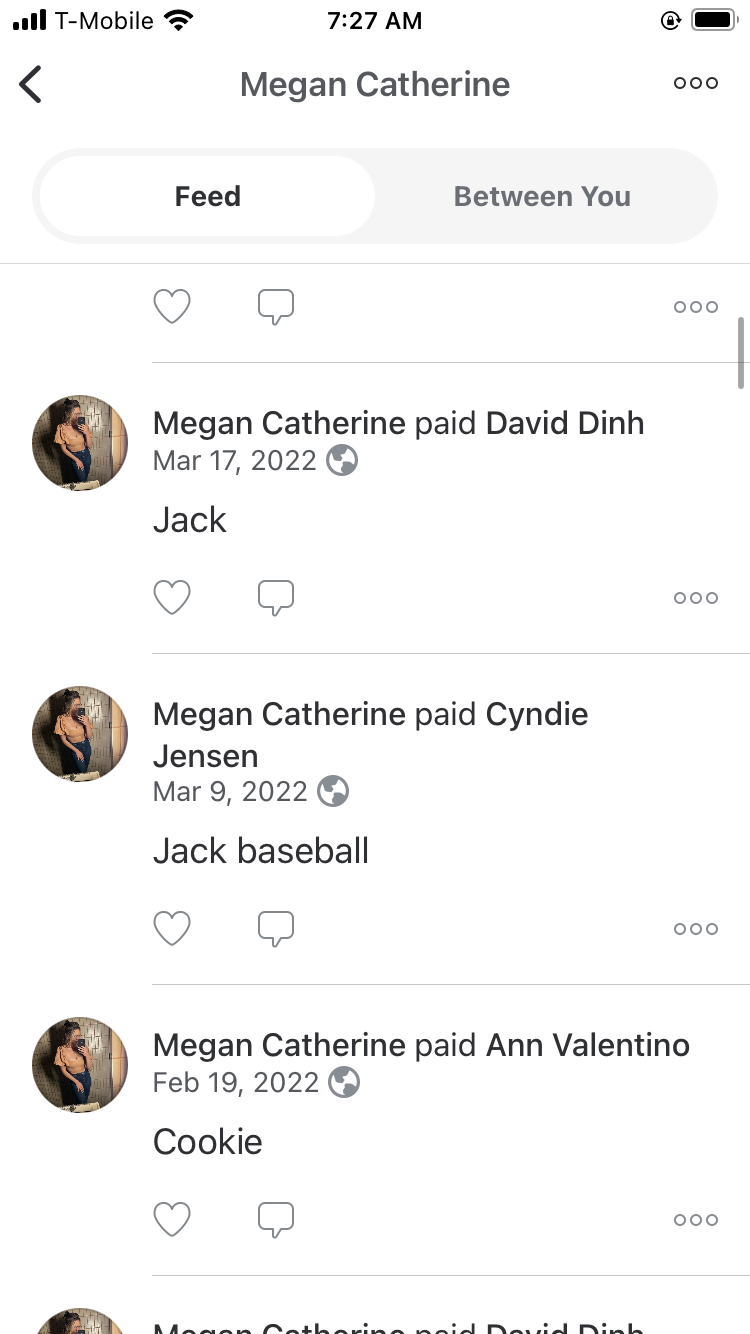
Task: Comment on the Cookie payment
Action: point(276,1220)
